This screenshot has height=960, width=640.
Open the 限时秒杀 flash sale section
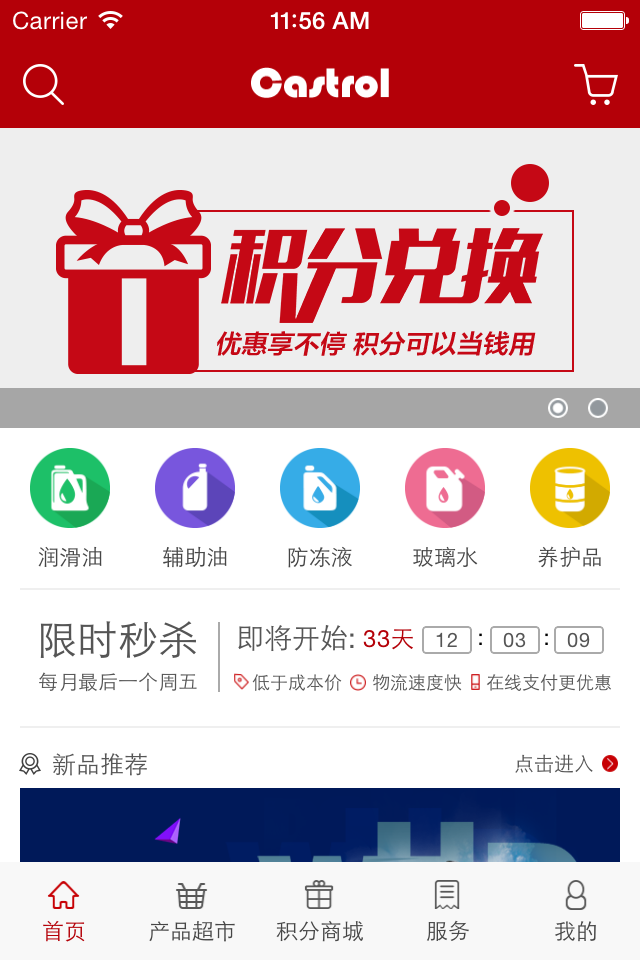click(118, 655)
